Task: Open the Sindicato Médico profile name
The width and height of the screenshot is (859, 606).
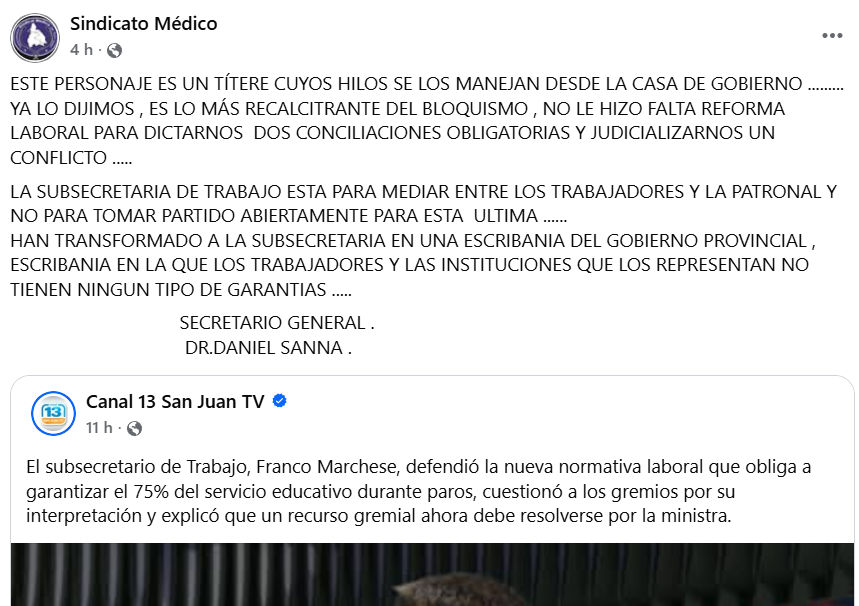Action: click(x=143, y=24)
